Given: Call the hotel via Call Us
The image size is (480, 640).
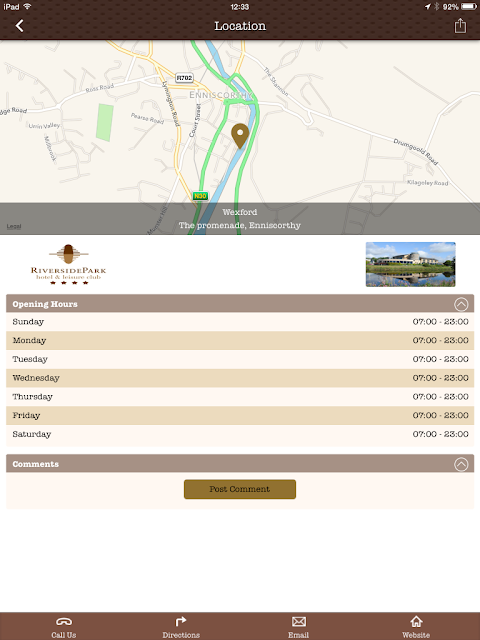Looking at the screenshot, I should click(64, 627).
